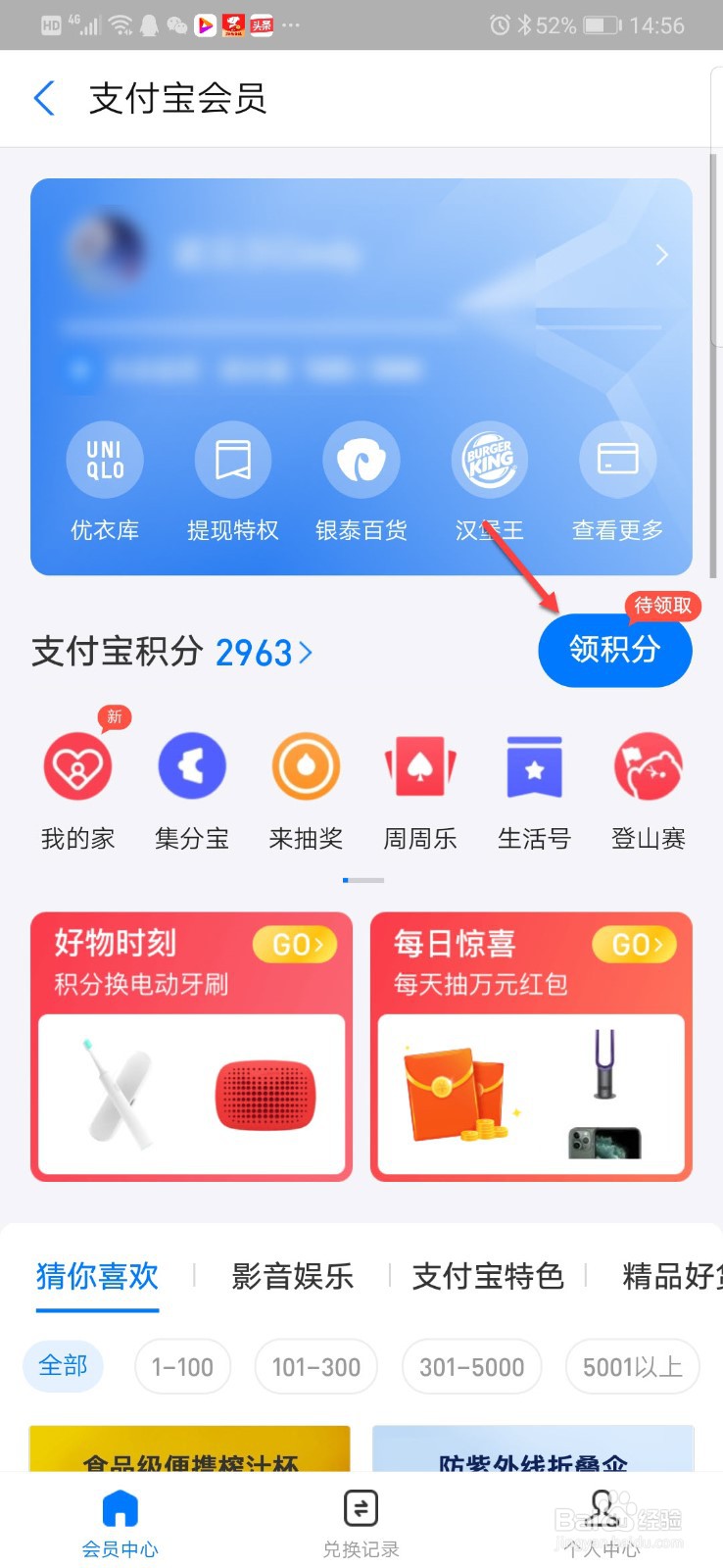Click the carousel page indicator bar

361,879
